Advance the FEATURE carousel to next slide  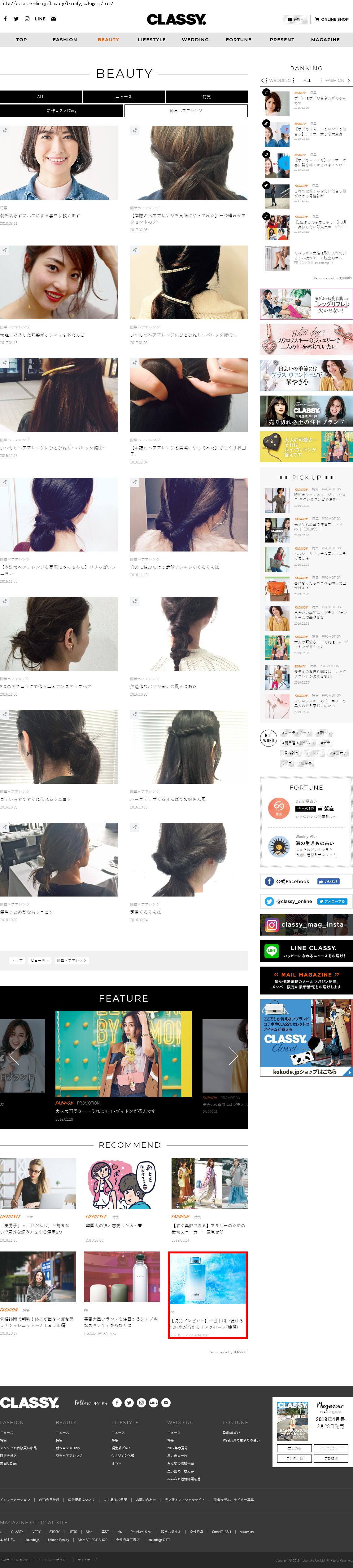pos(233,1056)
